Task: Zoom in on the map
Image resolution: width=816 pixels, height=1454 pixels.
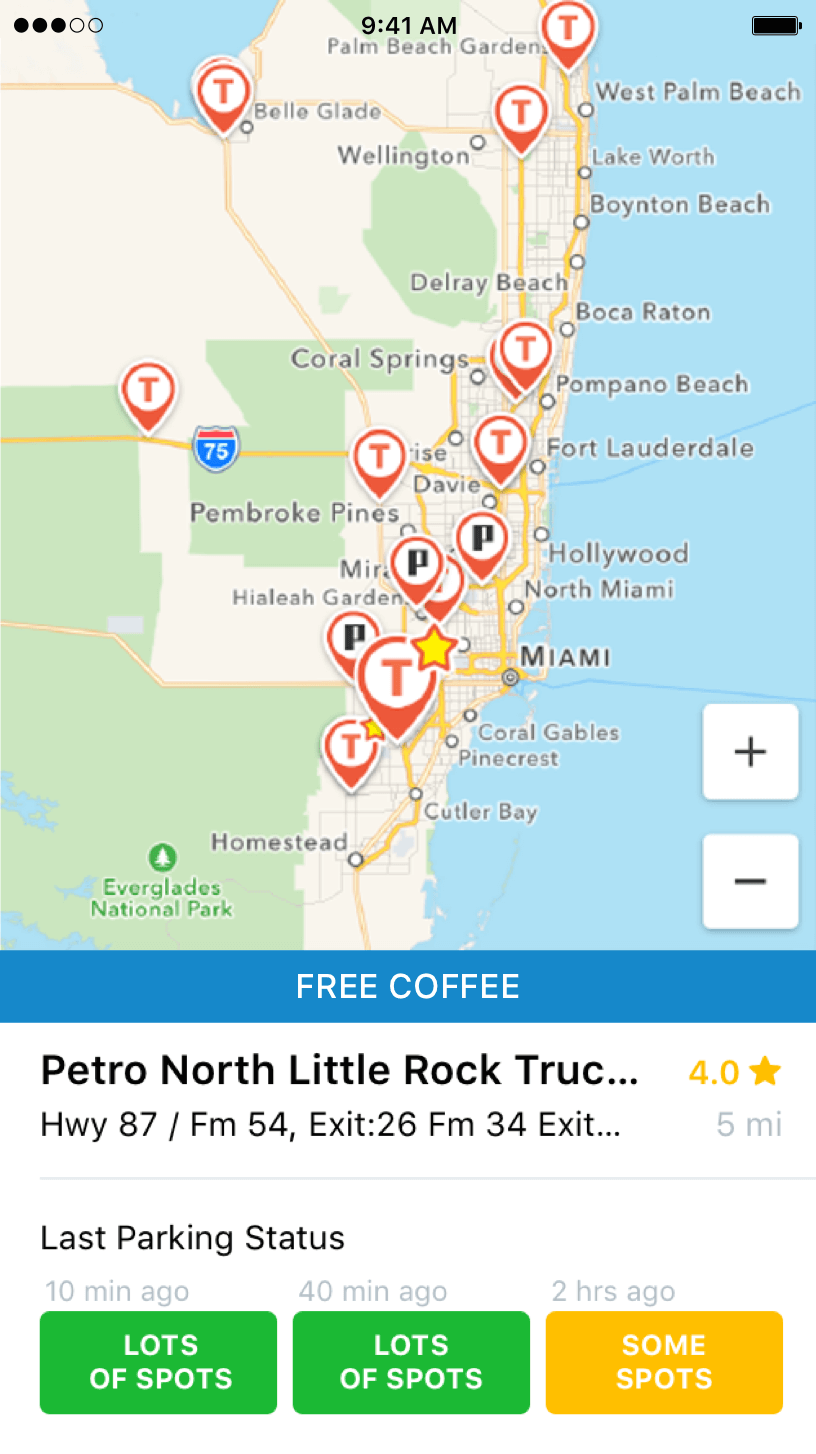Action: (x=750, y=752)
